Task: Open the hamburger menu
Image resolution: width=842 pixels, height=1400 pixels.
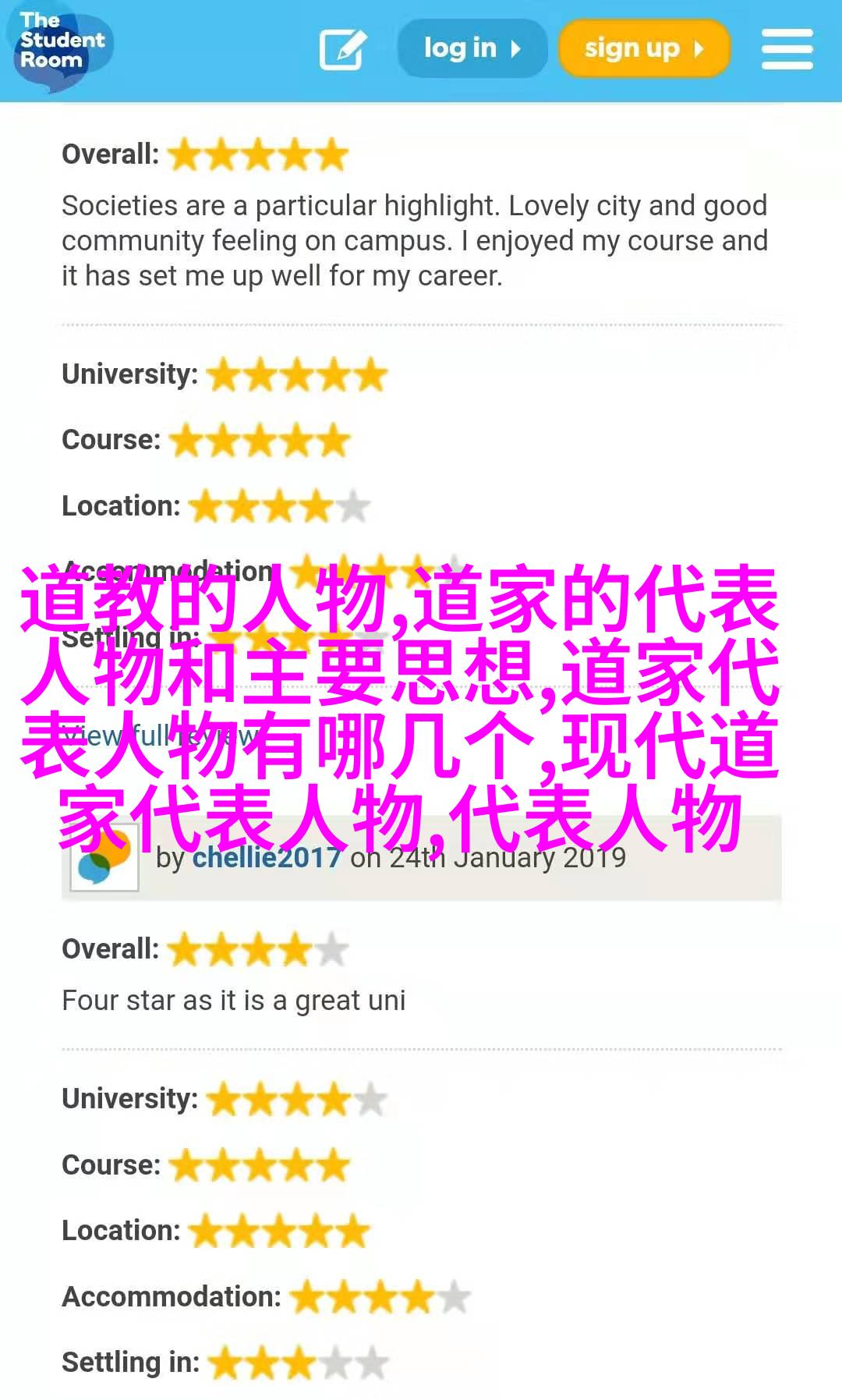Action: pos(787,49)
